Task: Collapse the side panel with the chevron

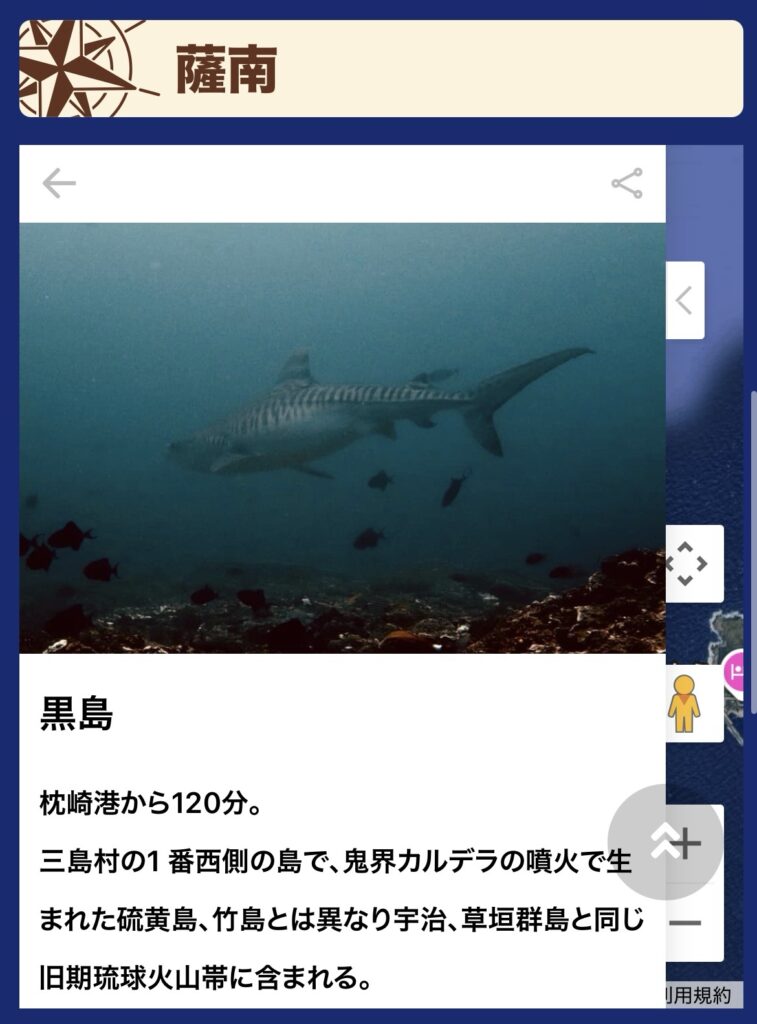Action: (685, 300)
